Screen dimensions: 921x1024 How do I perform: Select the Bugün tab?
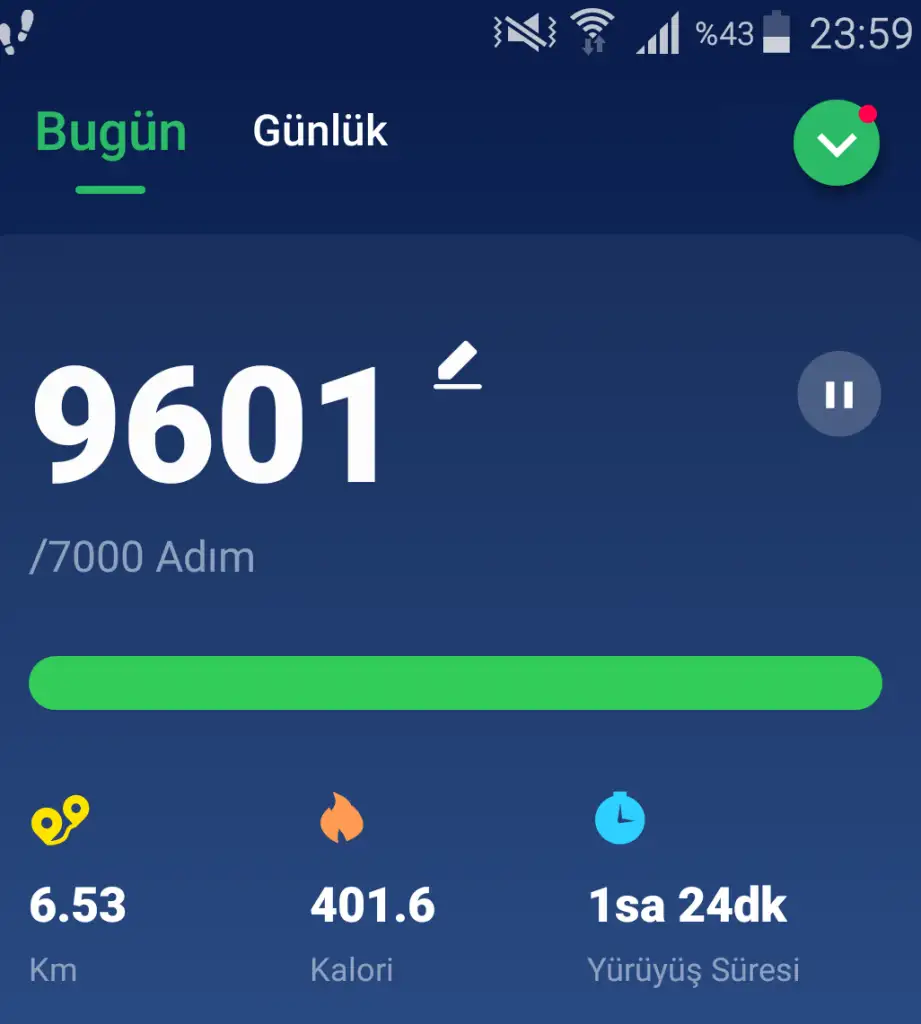coord(111,133)
